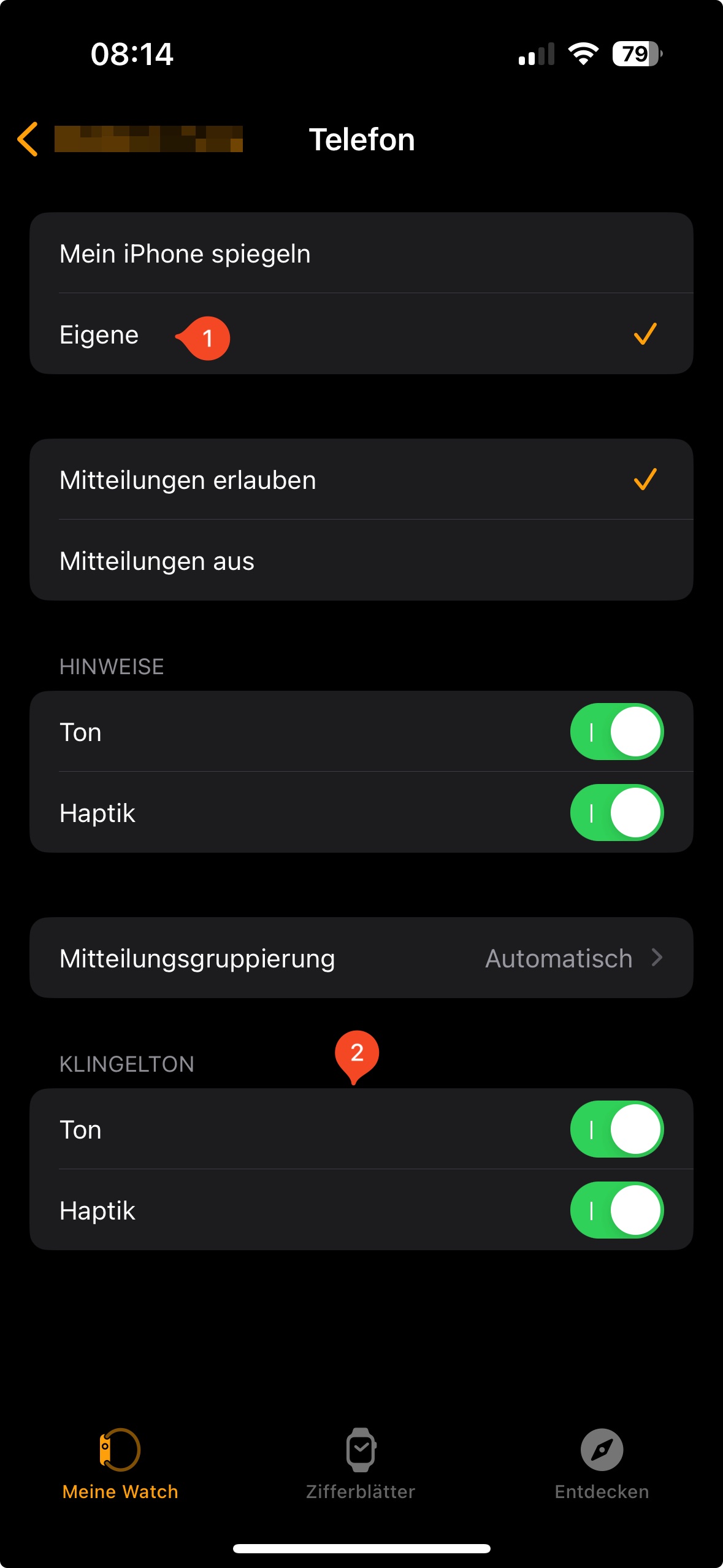
Task: Toggle Ton switch under Klingelton
Action: click(x=616, y=1129)
